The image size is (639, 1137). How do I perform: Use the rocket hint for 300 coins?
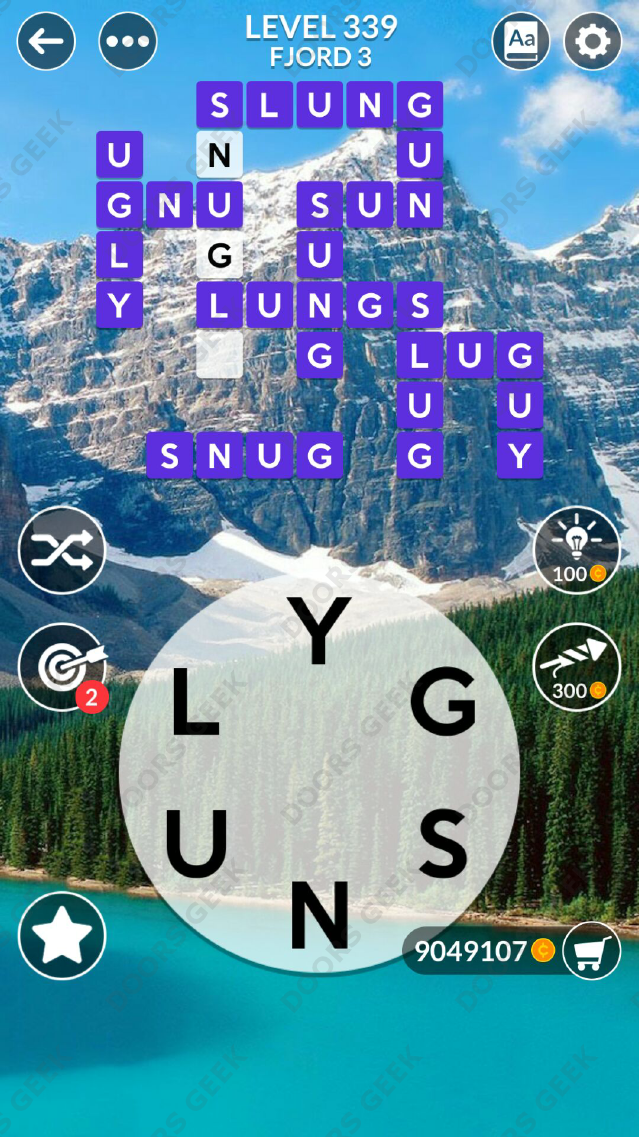pos(577,667)
